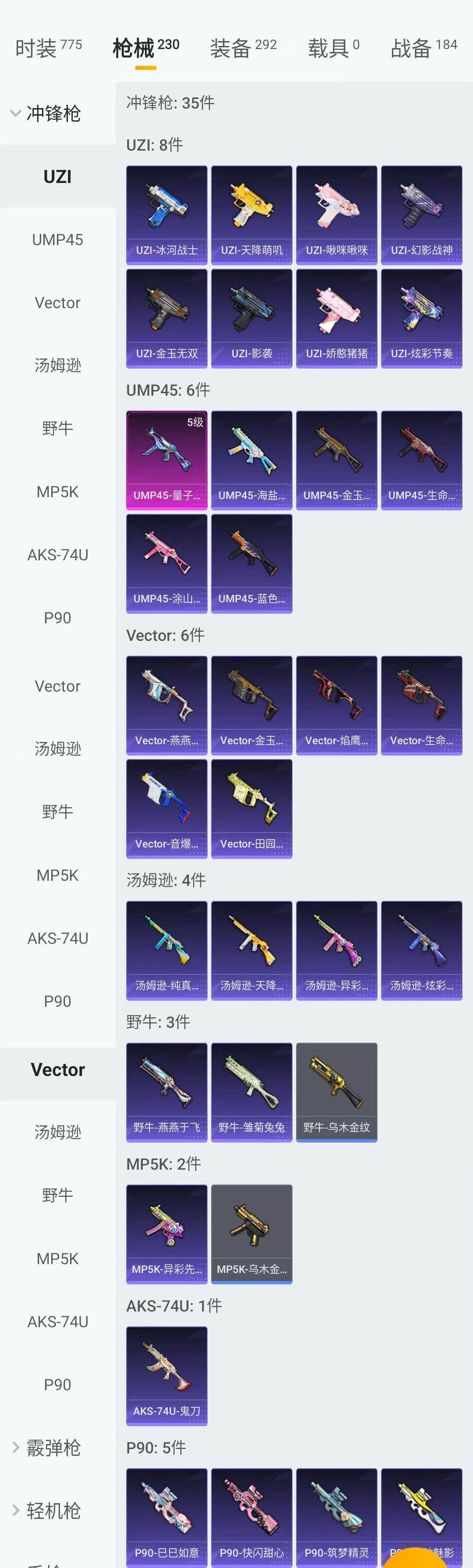Open the 野牛-乌木金纹 skin
Screen dimensions: 473x1568
(x=336, y=1092)
